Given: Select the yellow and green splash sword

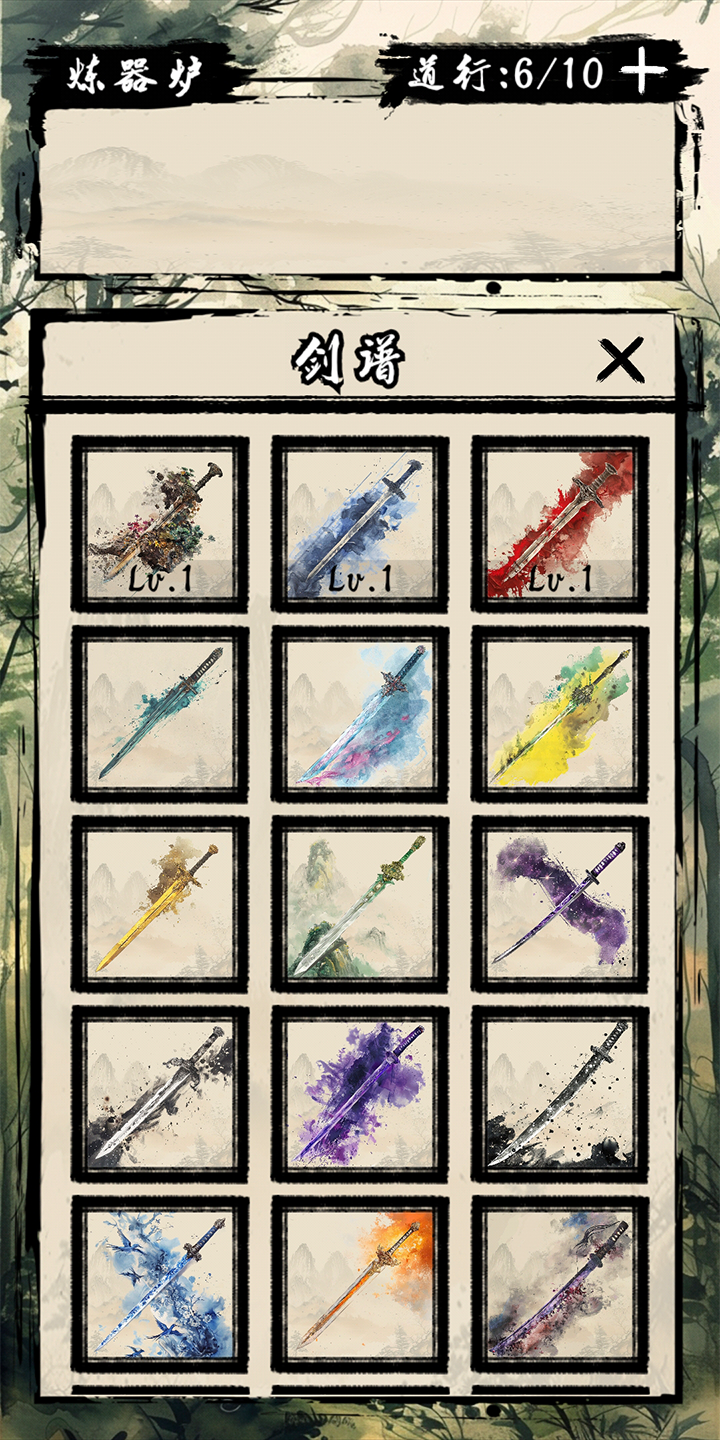Looking at the screenshot, I should coord(560,714).
